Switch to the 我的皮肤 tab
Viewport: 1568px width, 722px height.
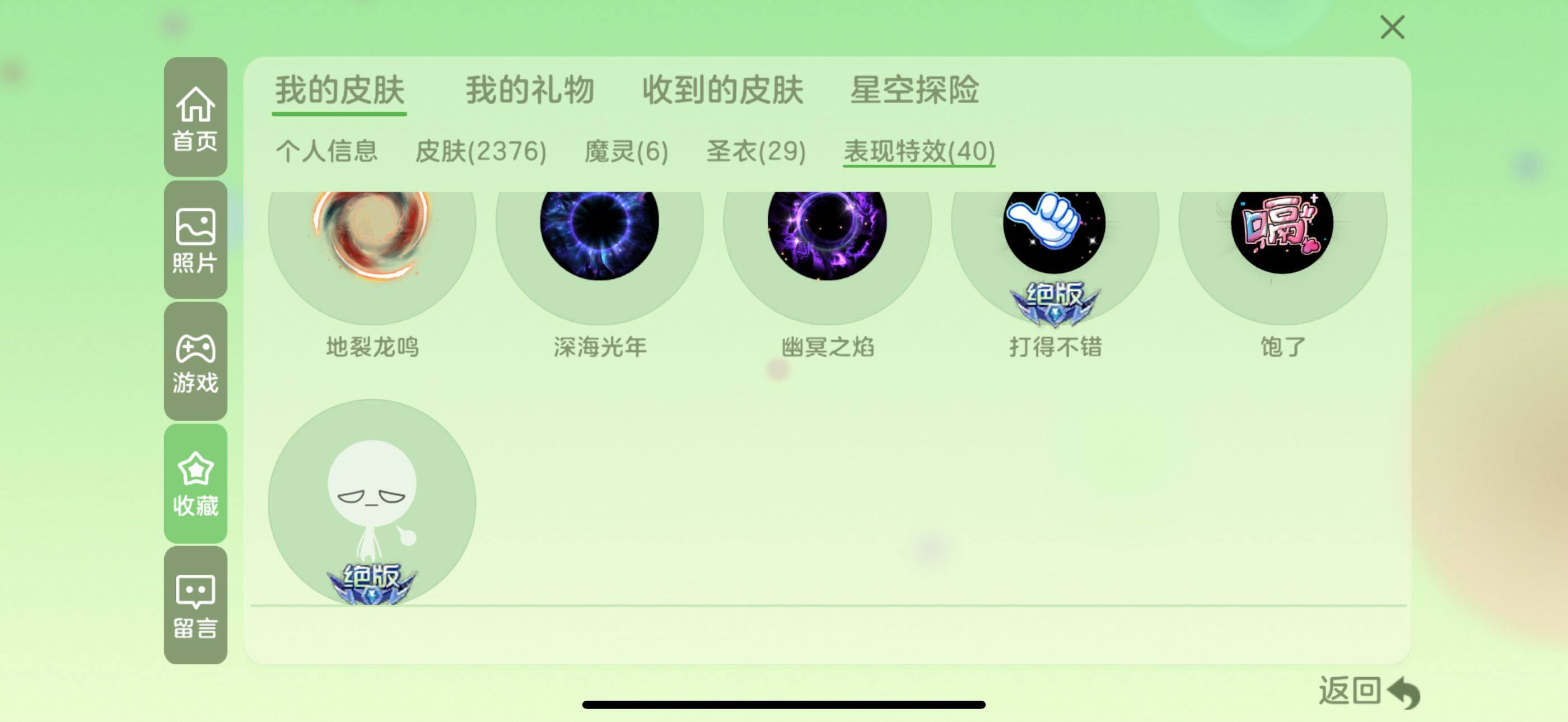click(339, 91)
